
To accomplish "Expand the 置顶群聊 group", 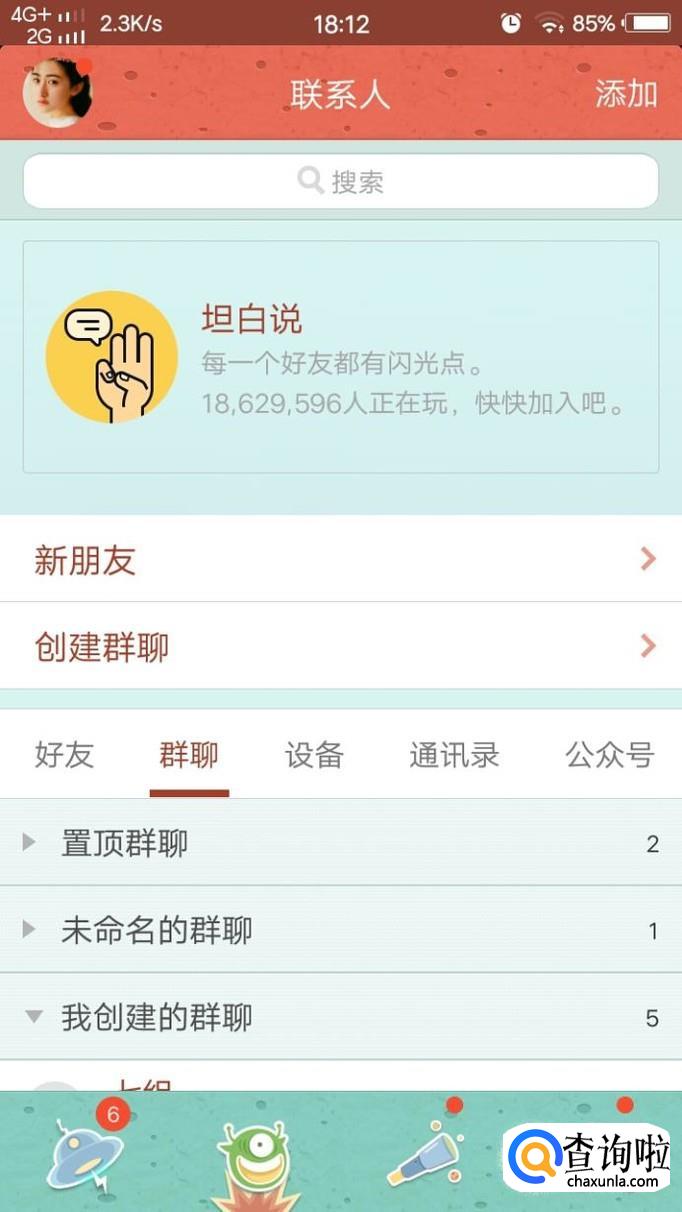I will (340, 843).
